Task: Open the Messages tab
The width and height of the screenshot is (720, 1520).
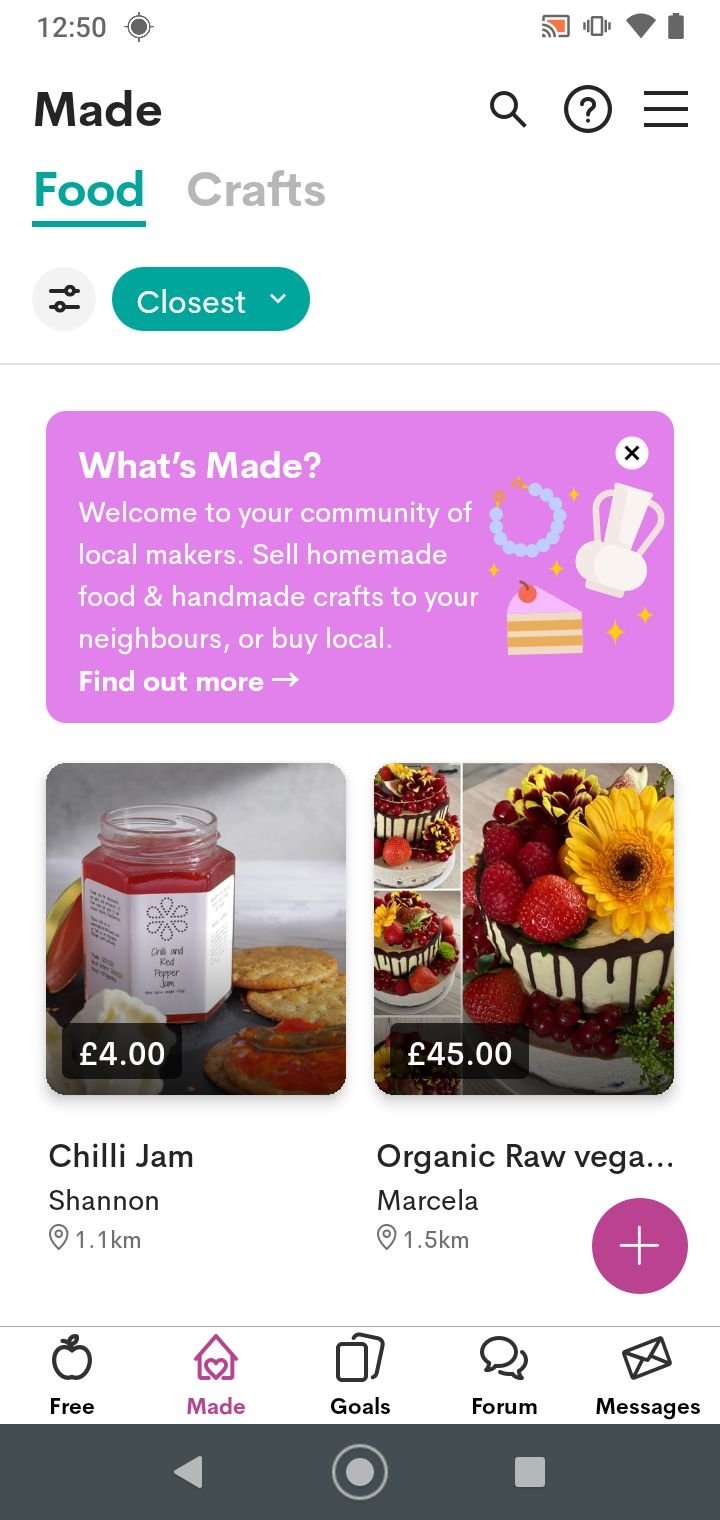Action: 647,1376
